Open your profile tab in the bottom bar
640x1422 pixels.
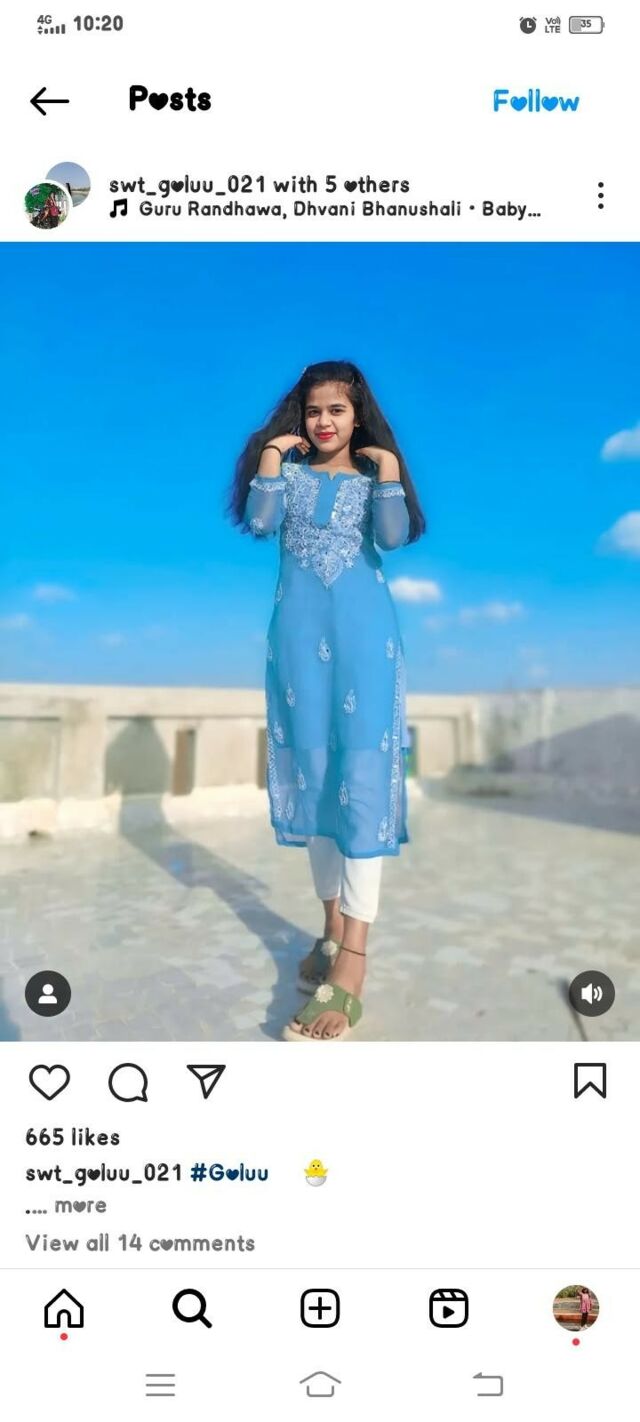[575, 1308]
